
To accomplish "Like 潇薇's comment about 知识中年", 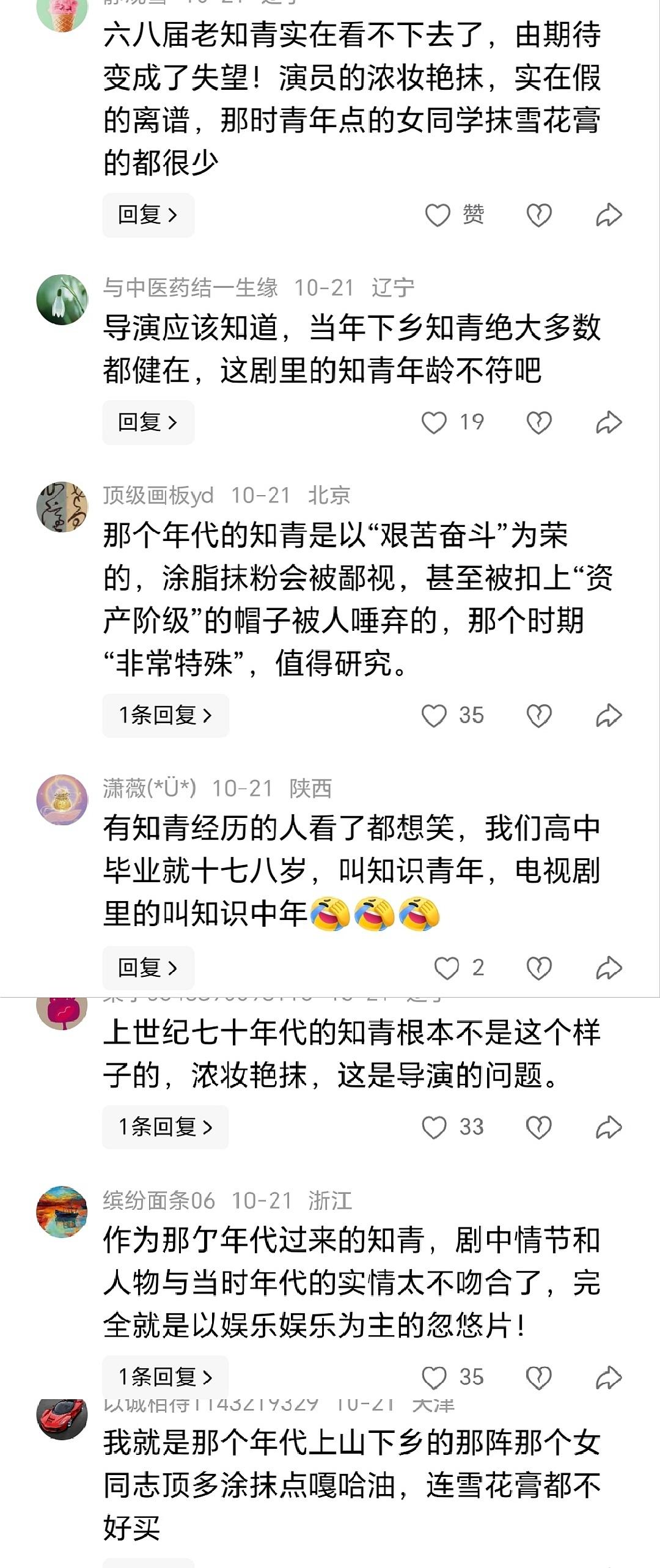I will [447, 968].
